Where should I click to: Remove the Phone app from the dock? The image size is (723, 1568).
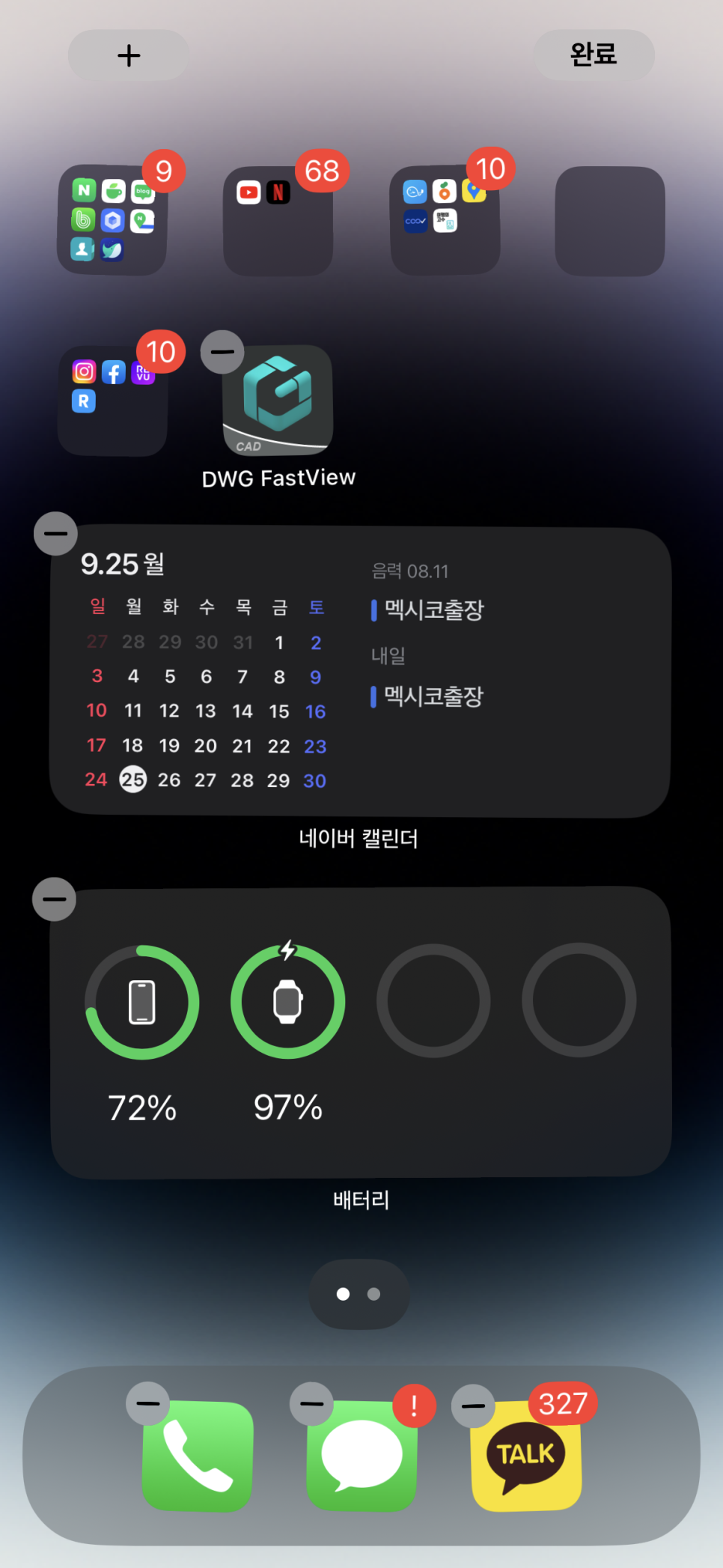click(147, 1403)
